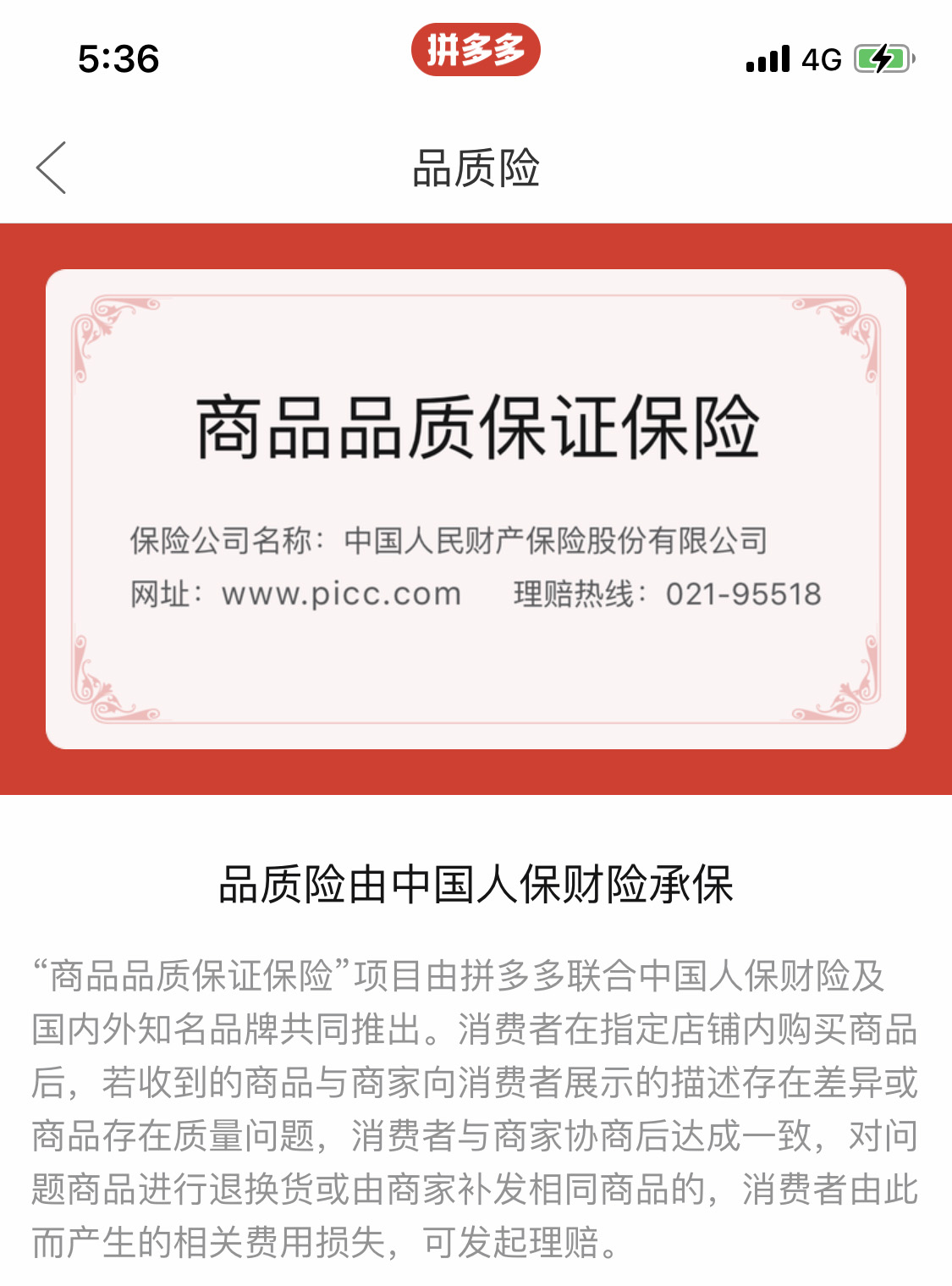
Task: Go back from the 品质险 page
Action: [x=52, y=168]
